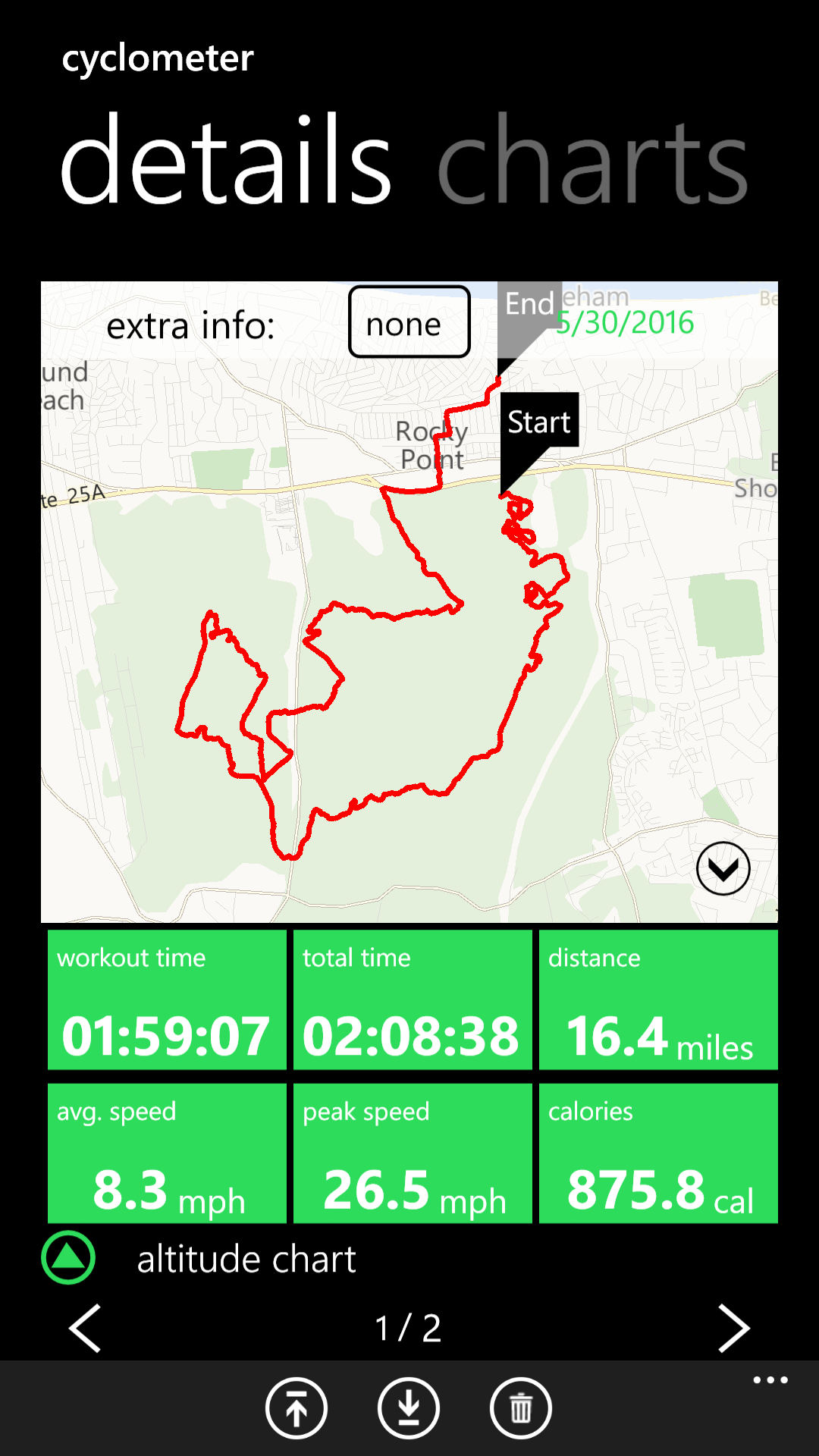The image size is (819, 1456).
Task: Go to the previous page arrow
Action: pyautogui.click(x=85, y=1328)
